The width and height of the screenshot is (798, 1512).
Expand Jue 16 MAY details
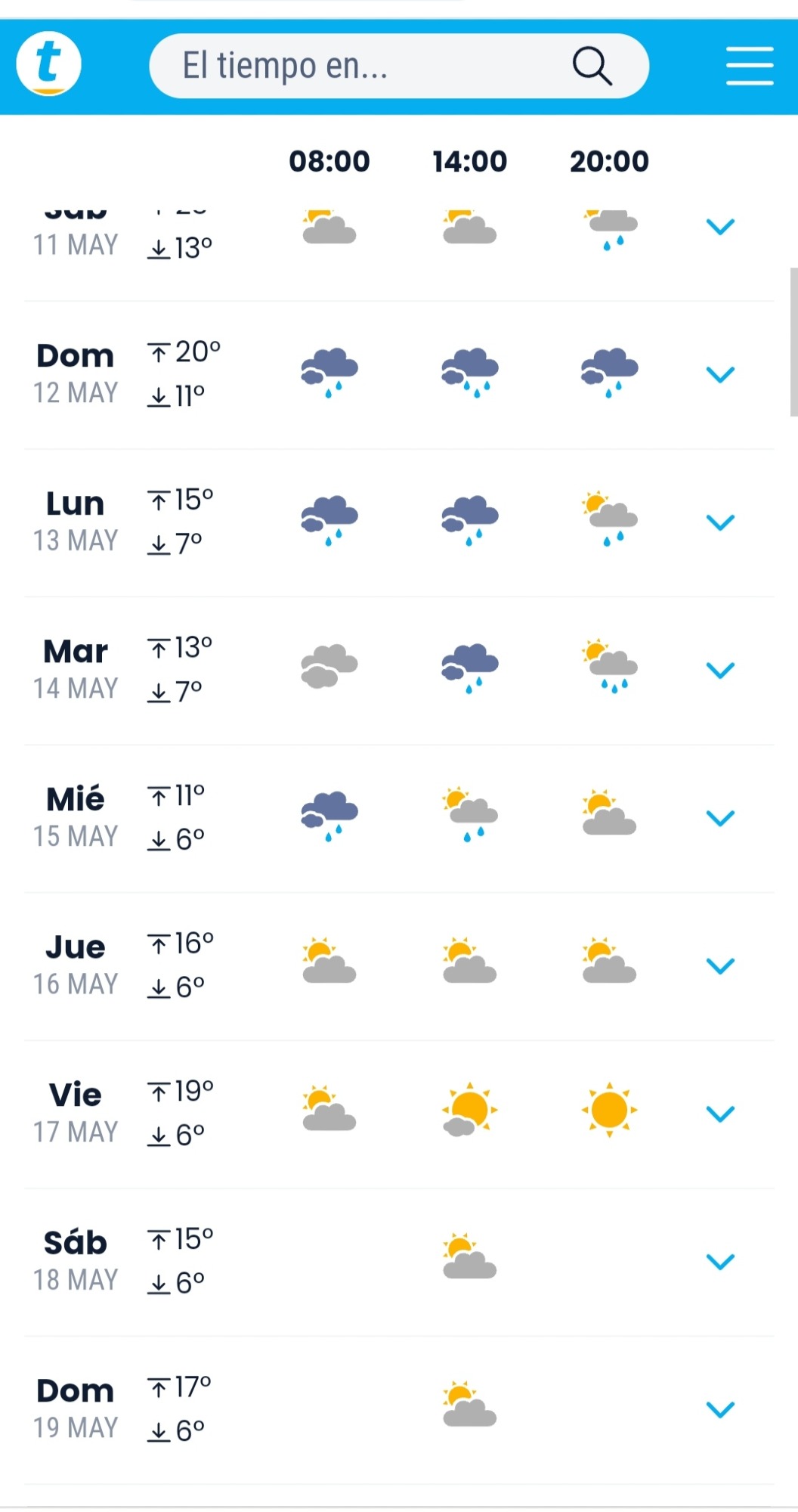coord(720,965)
